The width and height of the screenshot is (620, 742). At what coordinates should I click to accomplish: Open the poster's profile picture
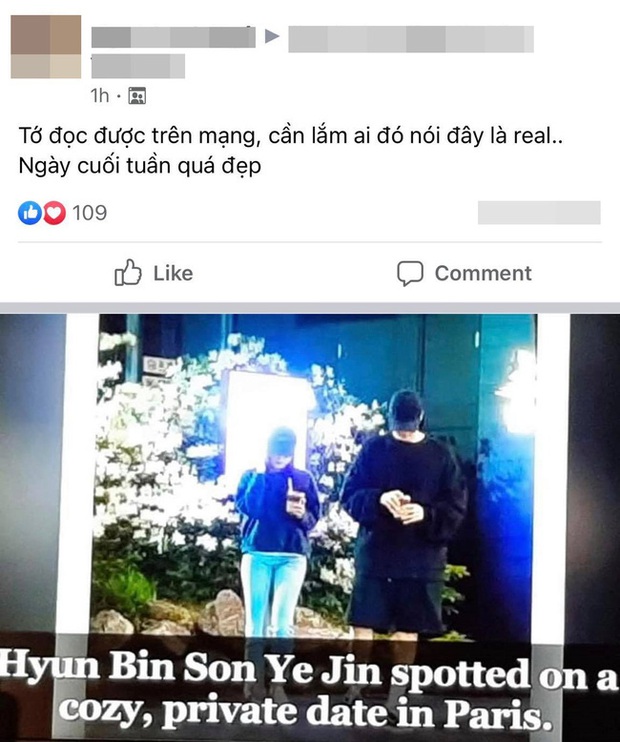(x=45, y=46)
